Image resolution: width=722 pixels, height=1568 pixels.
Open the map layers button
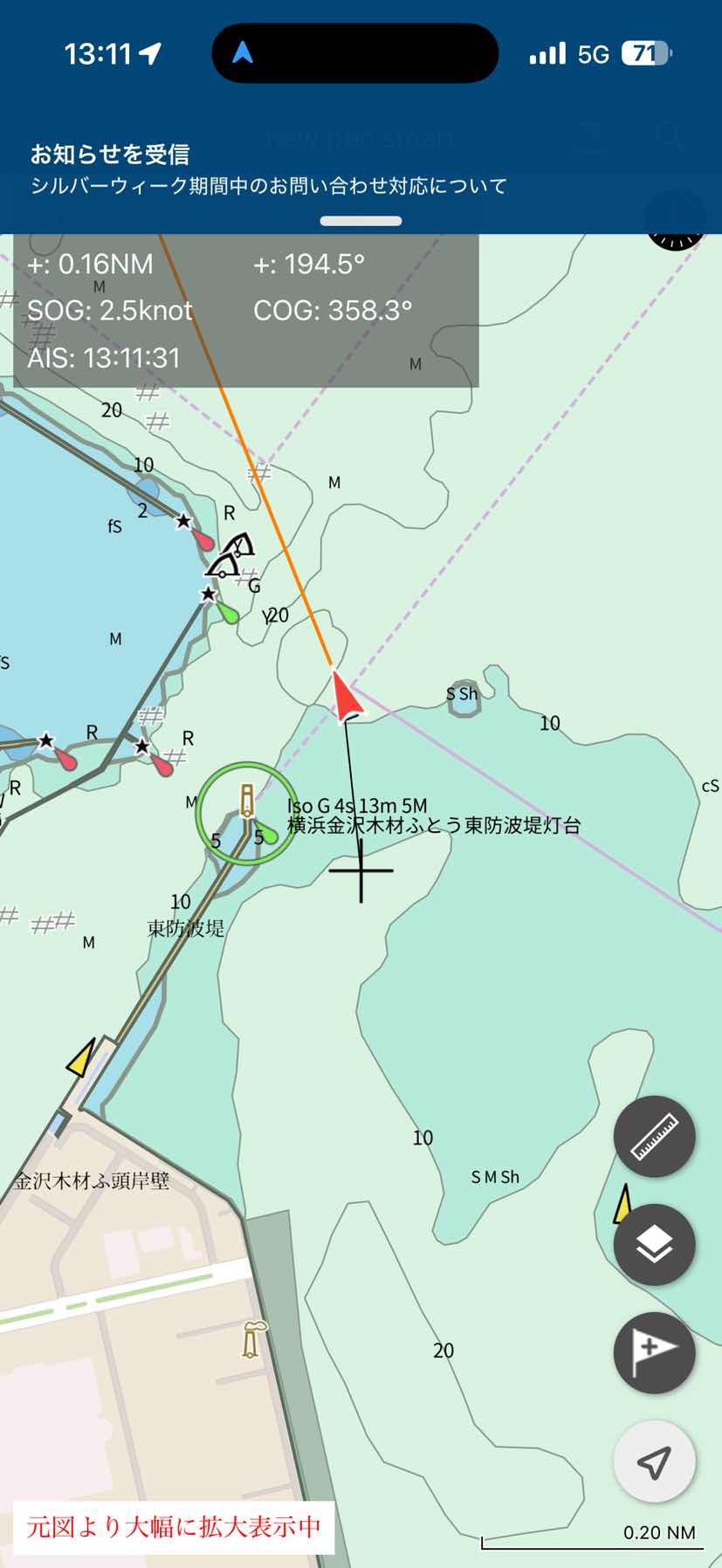[654, 1244]
